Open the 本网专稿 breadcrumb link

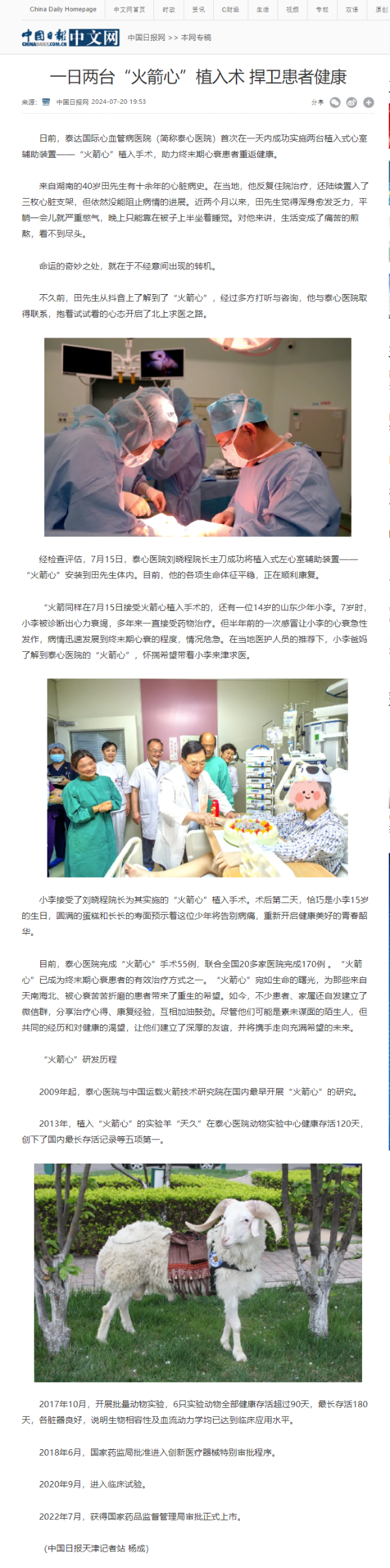click(196, 38)
